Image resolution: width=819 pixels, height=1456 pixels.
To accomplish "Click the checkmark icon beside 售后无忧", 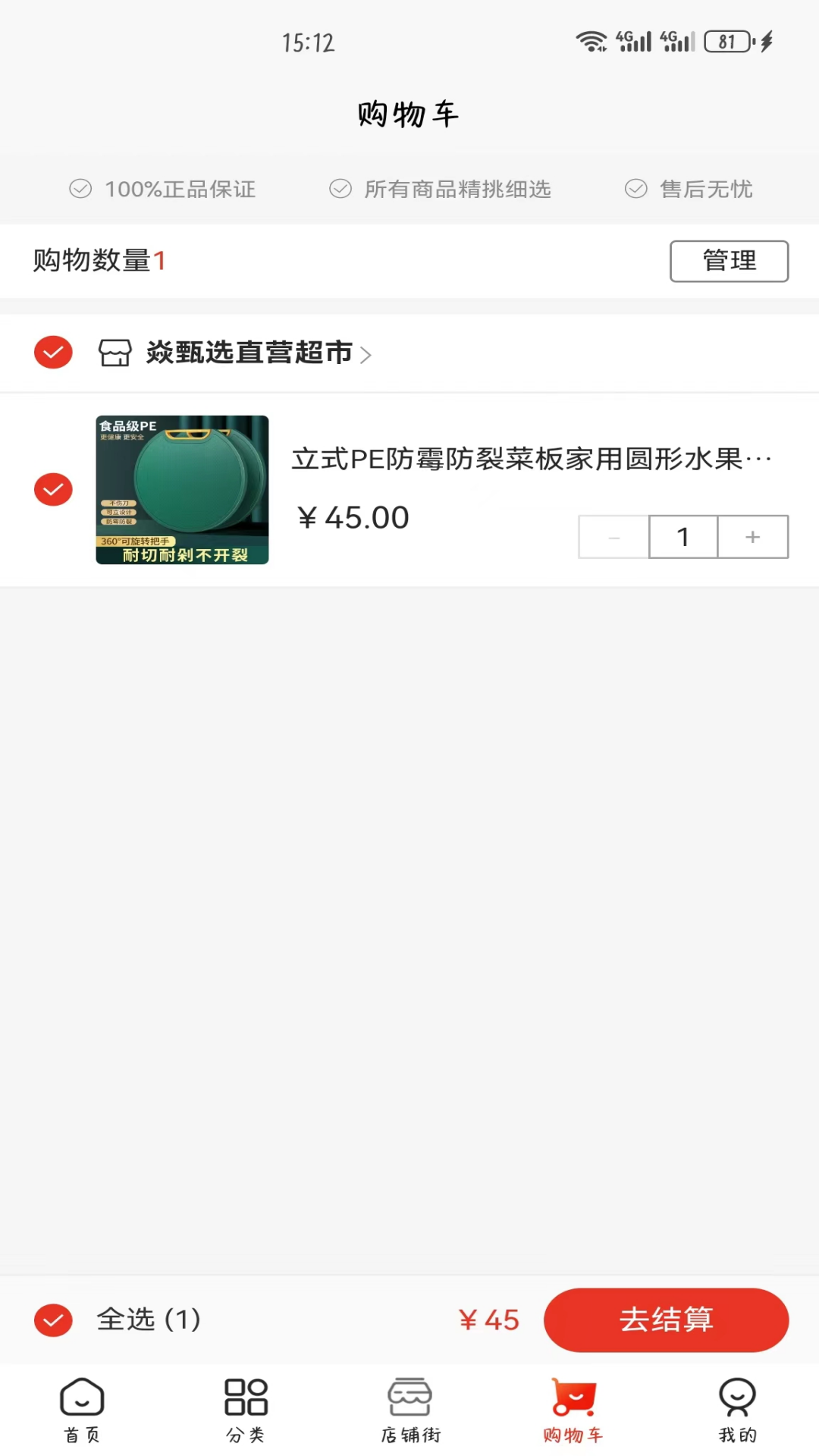I will pyautogui.click(x=635, y=189).
